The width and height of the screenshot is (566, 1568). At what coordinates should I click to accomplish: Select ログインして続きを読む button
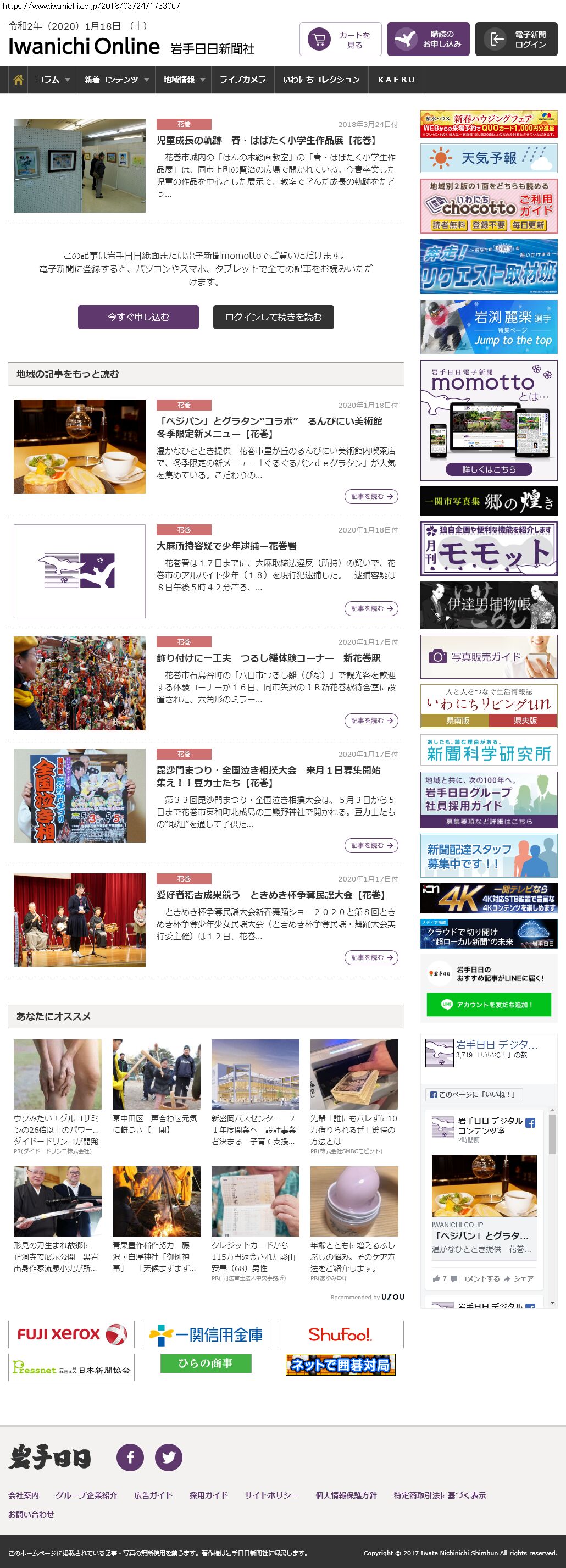273,317
